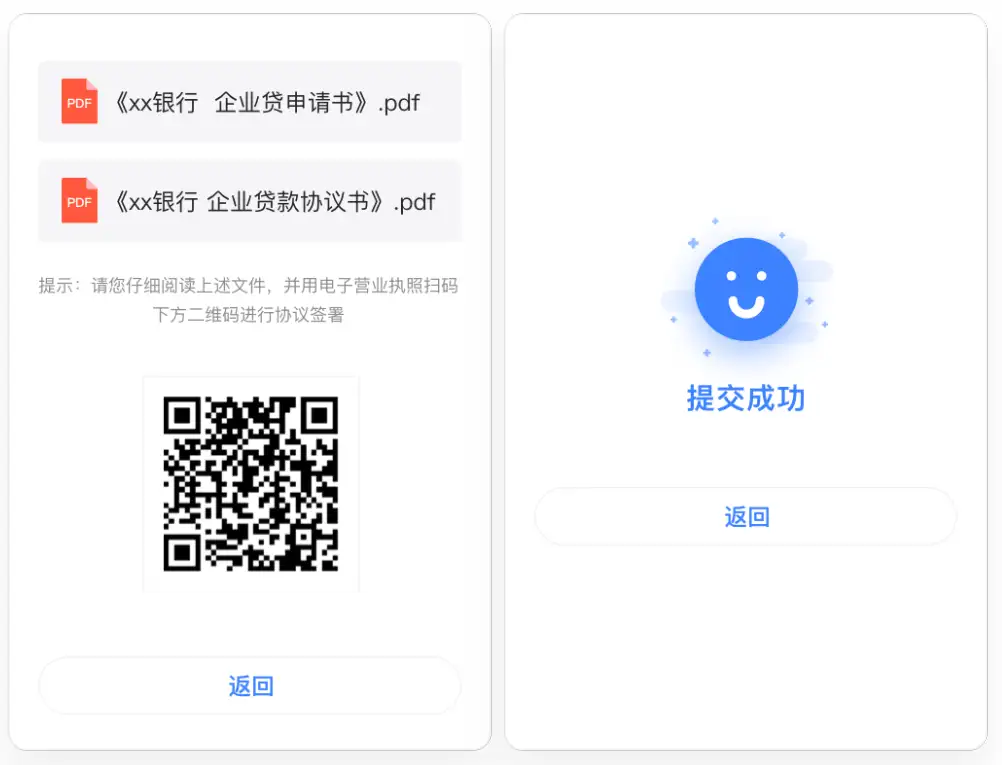Open the 企业贷款协议书 PDF file

pyautogui.click(x=250, y=201)
